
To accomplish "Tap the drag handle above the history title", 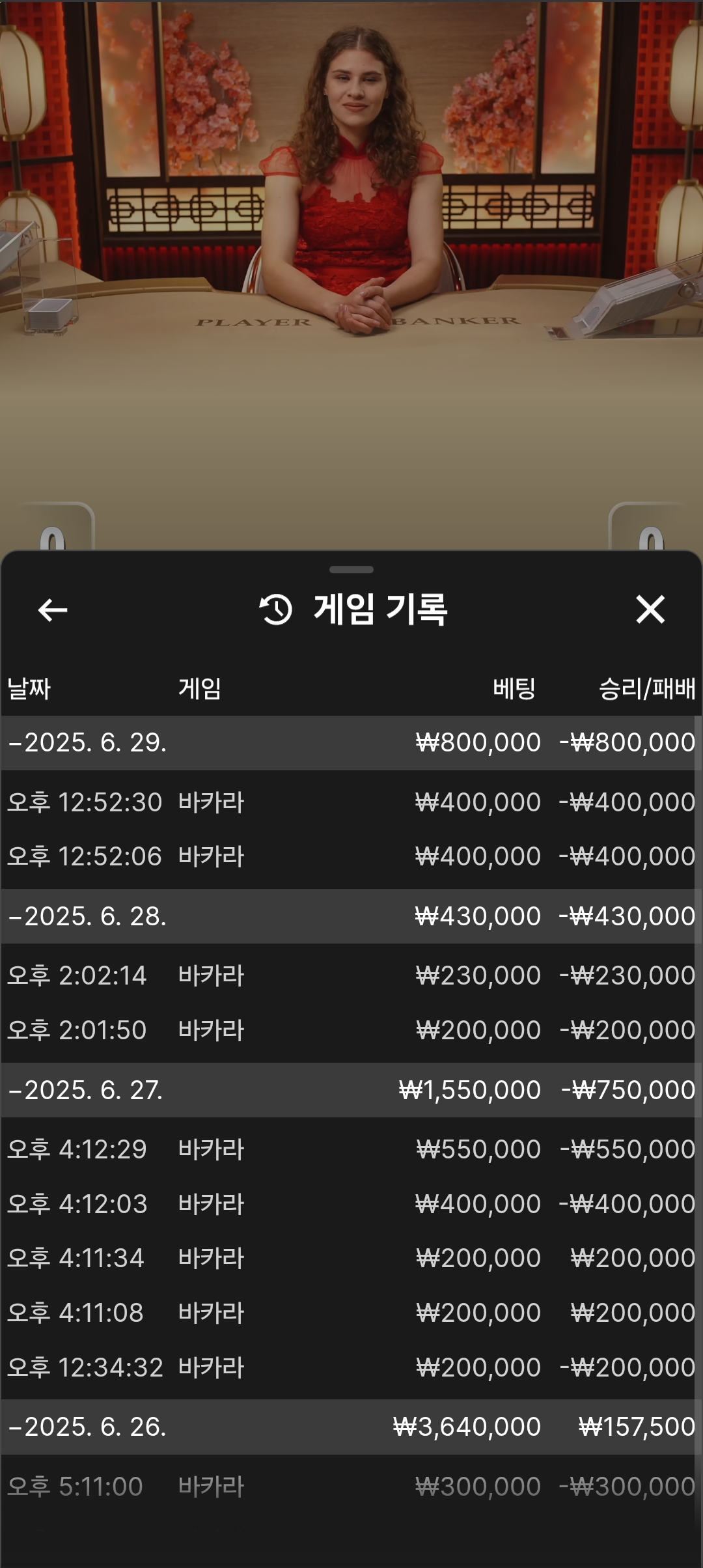I will pyautogui.click(x=351, y=570).
